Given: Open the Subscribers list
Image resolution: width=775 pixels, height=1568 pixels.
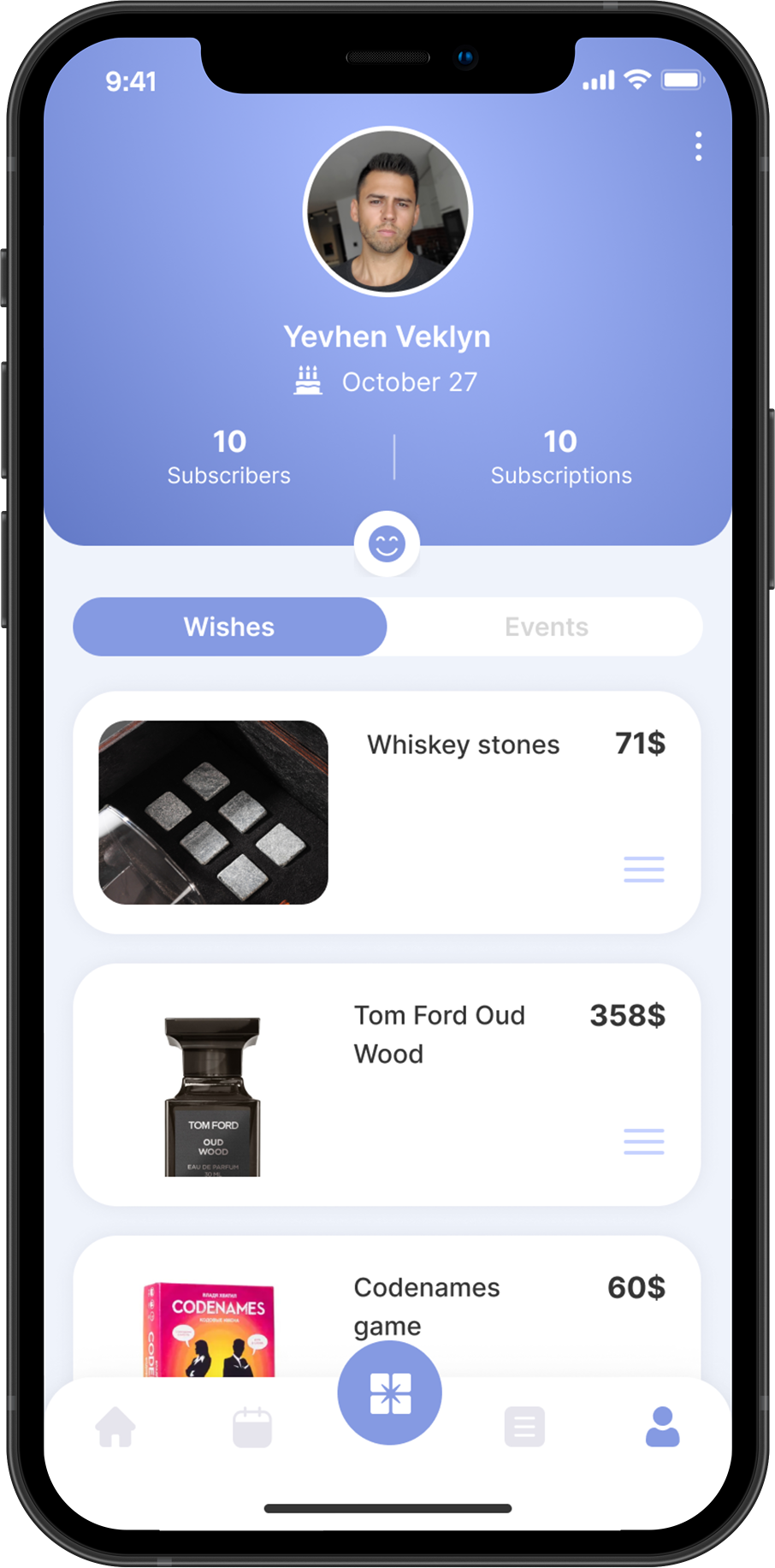Looking at the screenshot, I should (228, 456).
